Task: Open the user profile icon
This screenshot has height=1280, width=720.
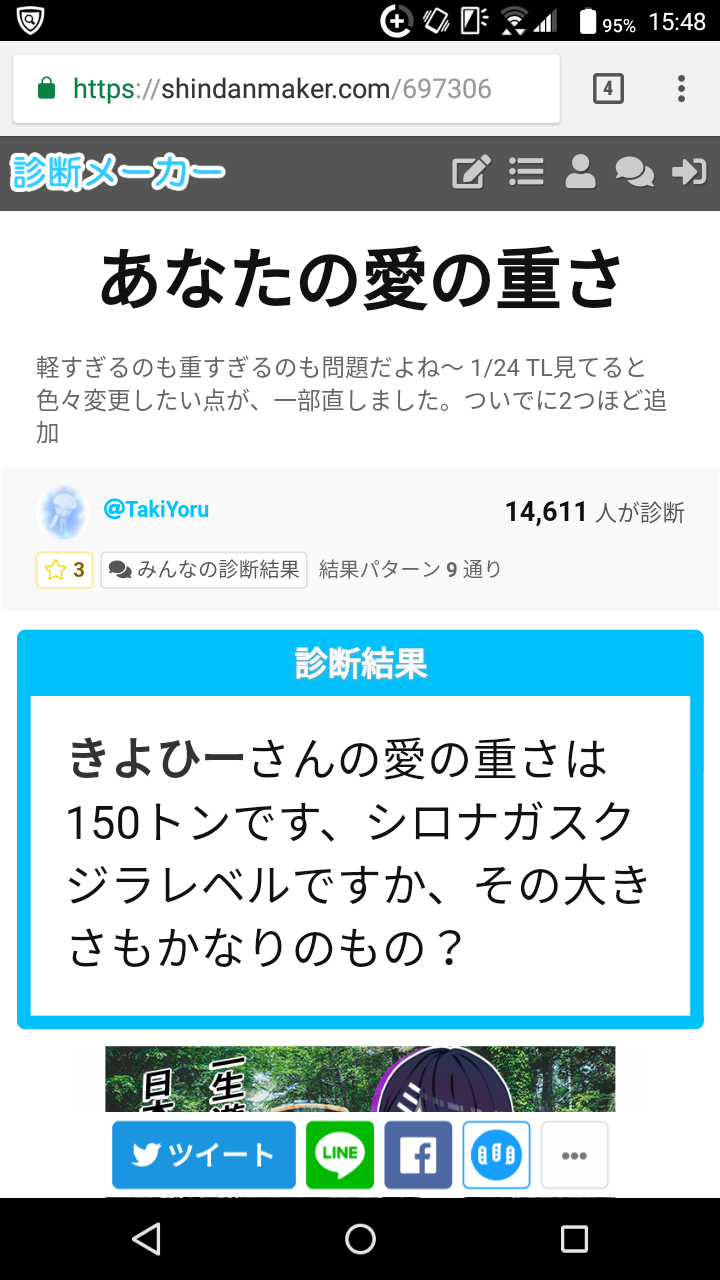Action: [580, 172]
